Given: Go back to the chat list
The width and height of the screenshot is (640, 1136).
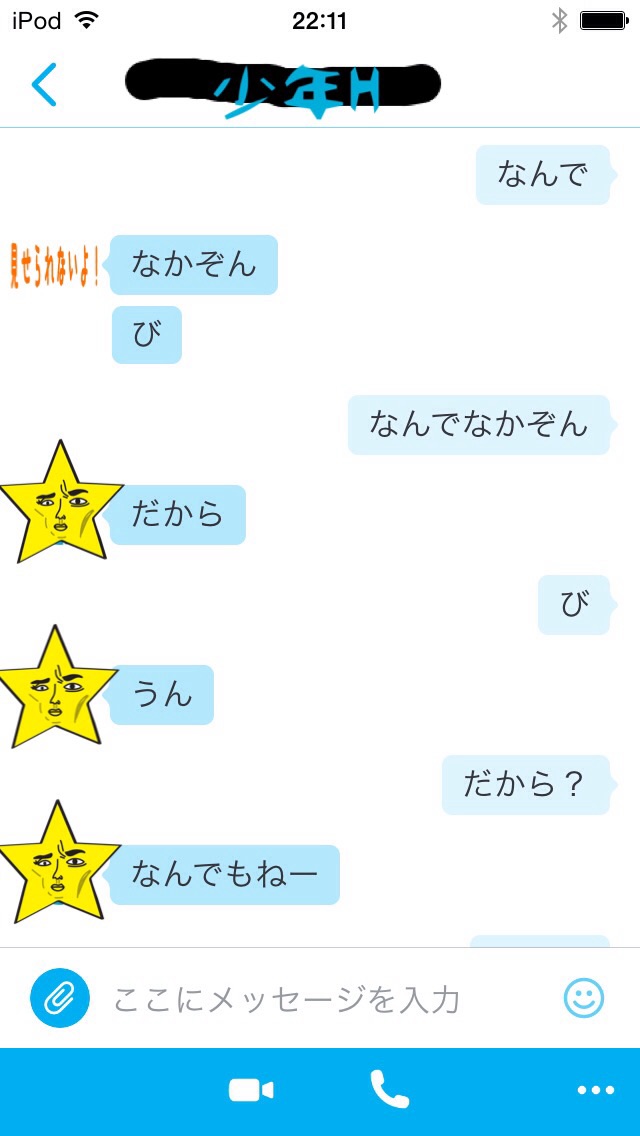Looking at the screenshot, I should [43, 86].
